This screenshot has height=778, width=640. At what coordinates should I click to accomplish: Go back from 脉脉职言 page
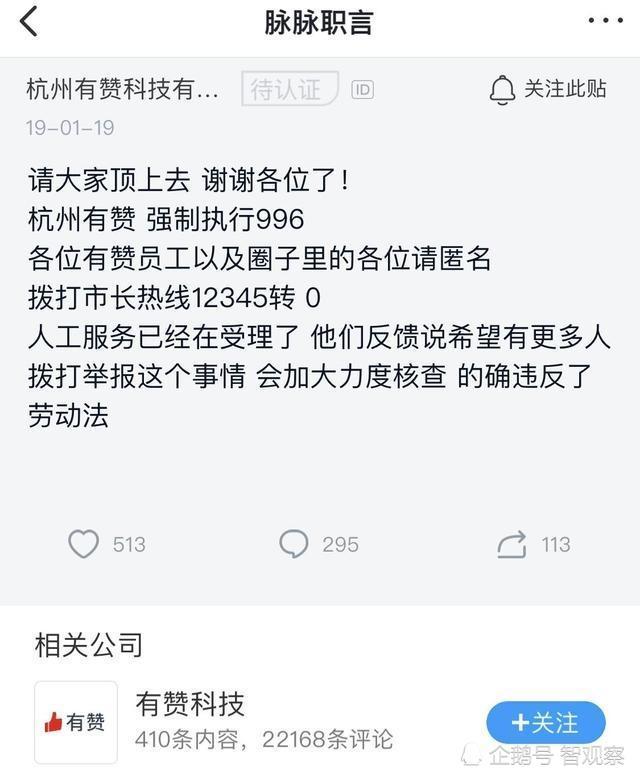coord(28,21)
